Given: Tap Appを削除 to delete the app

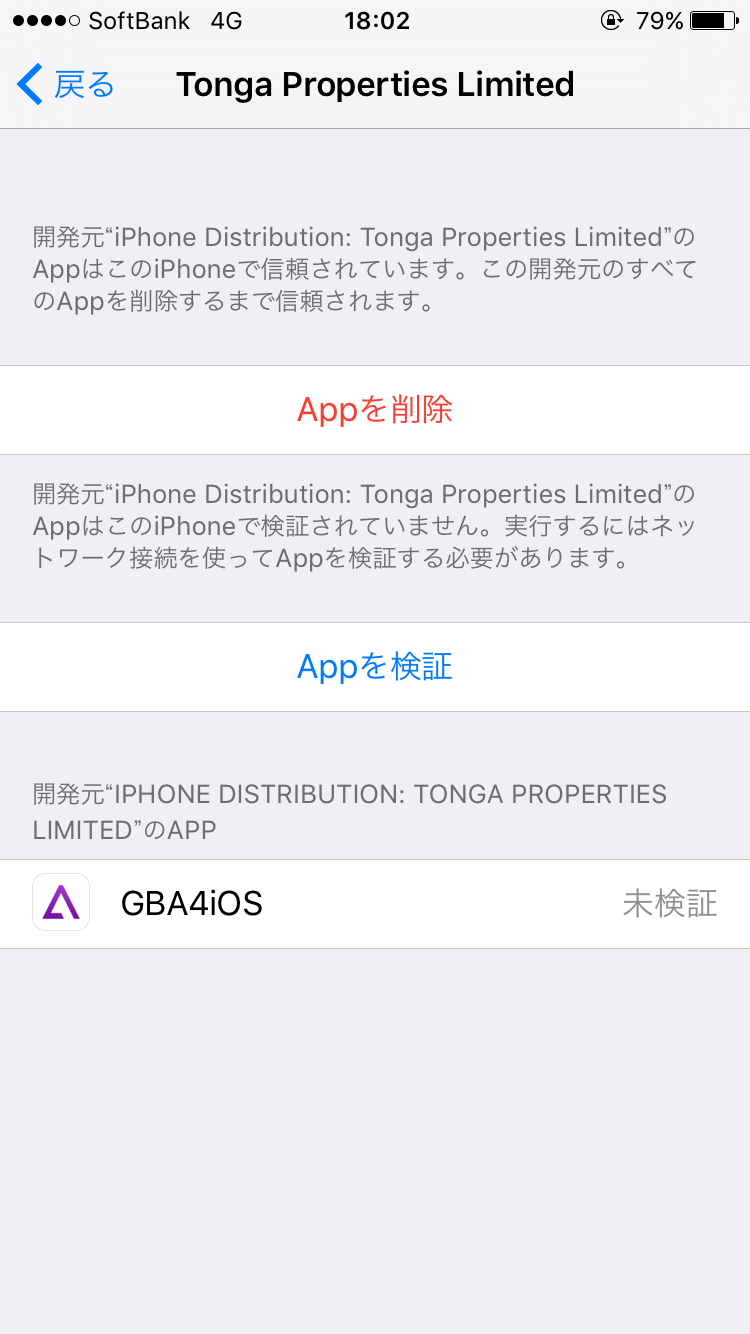Looking at the screenshot, I should tap(375, 410).
